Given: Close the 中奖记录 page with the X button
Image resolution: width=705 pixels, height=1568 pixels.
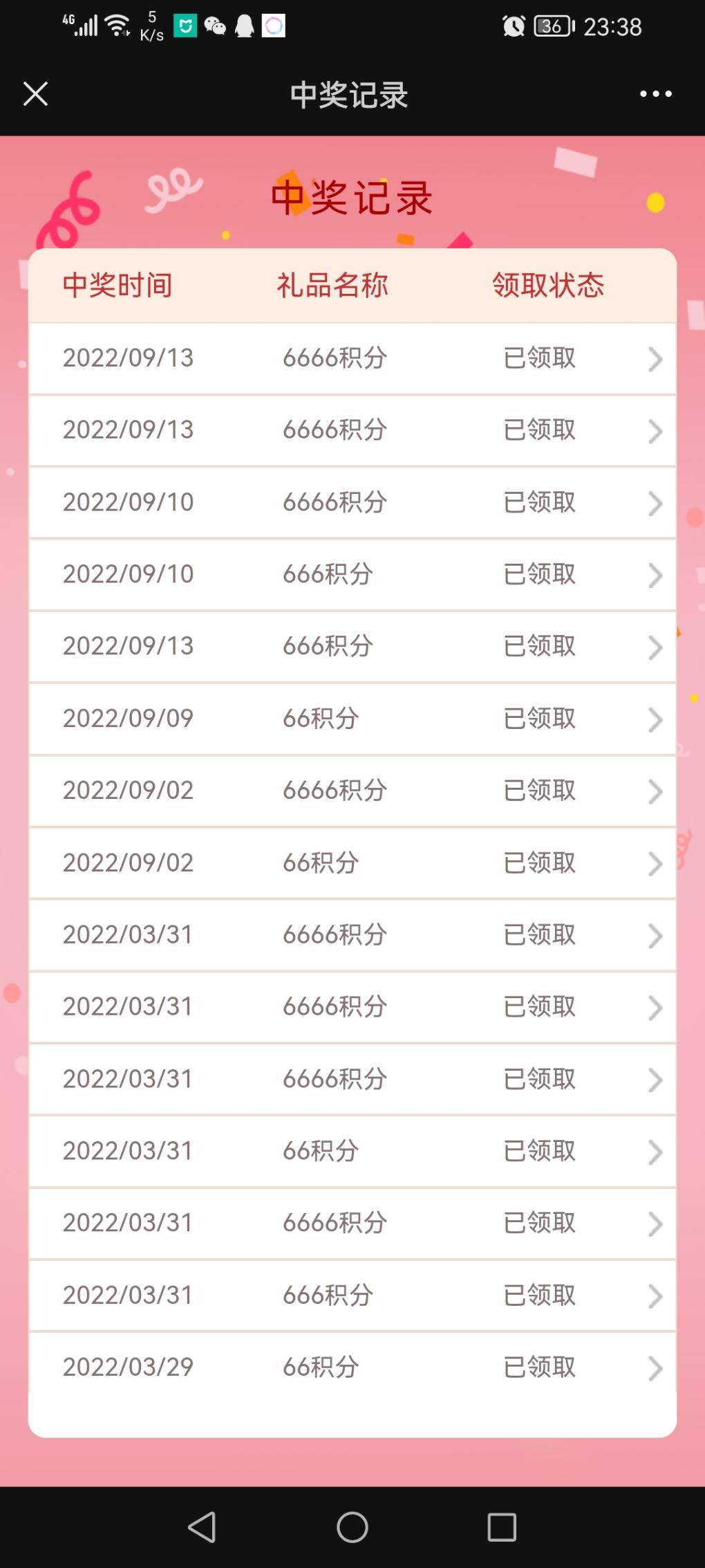Looking at the screenshot, I should tap(35, 93).
